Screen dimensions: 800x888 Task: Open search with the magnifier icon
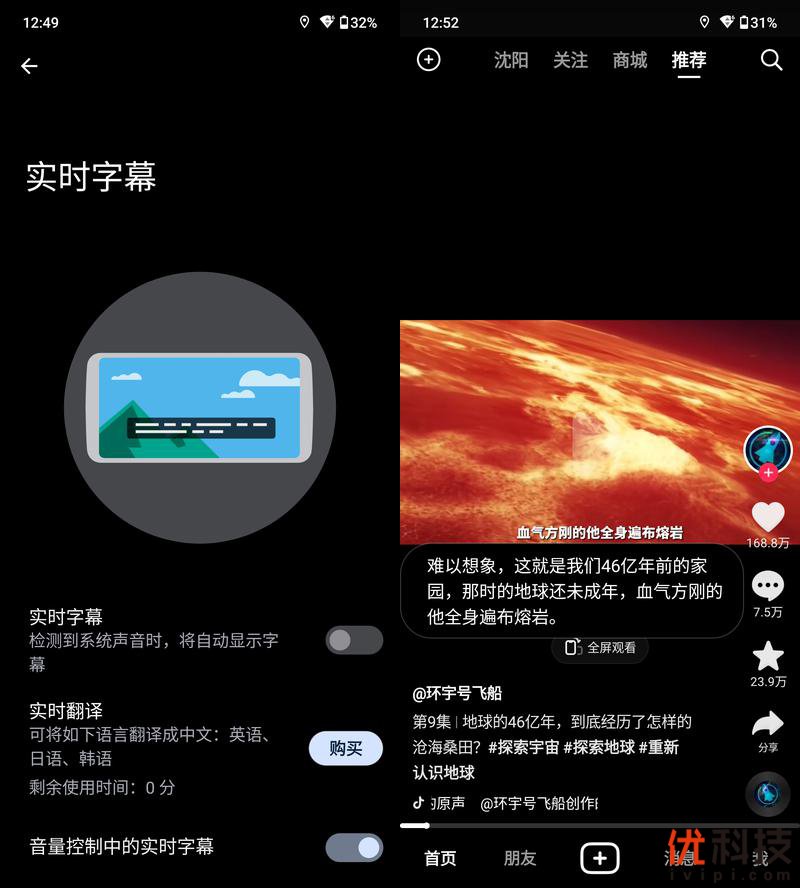(x=771, y=60)
